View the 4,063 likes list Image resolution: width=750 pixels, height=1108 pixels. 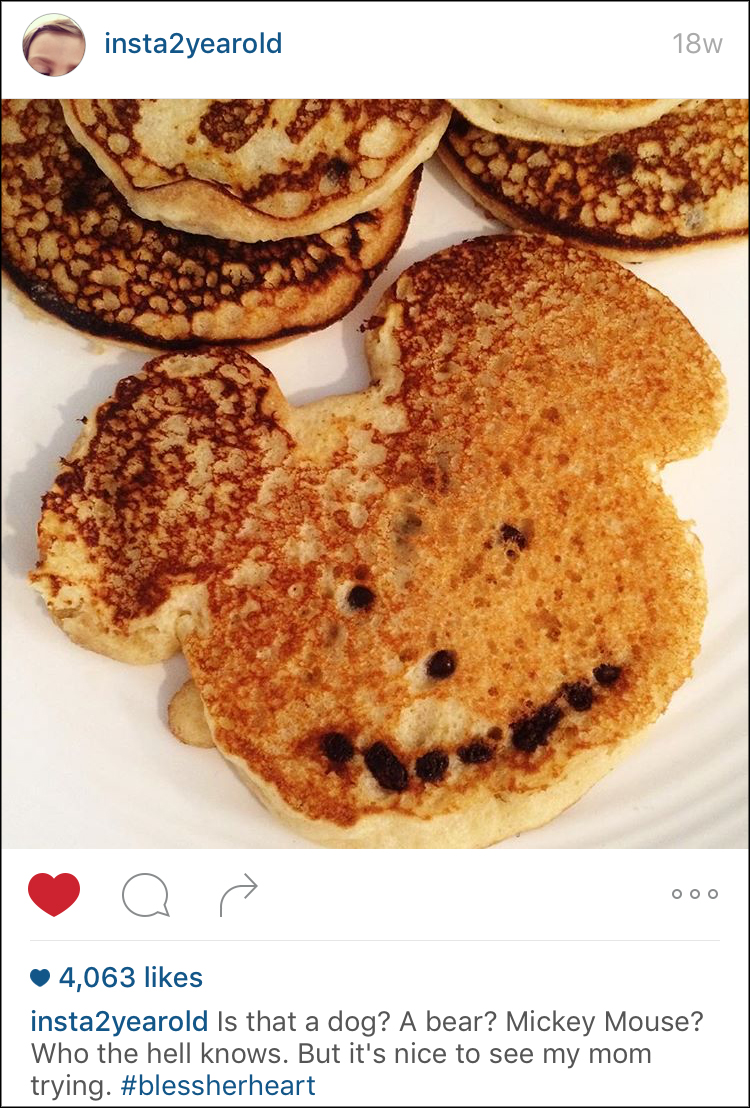(130, 977)
